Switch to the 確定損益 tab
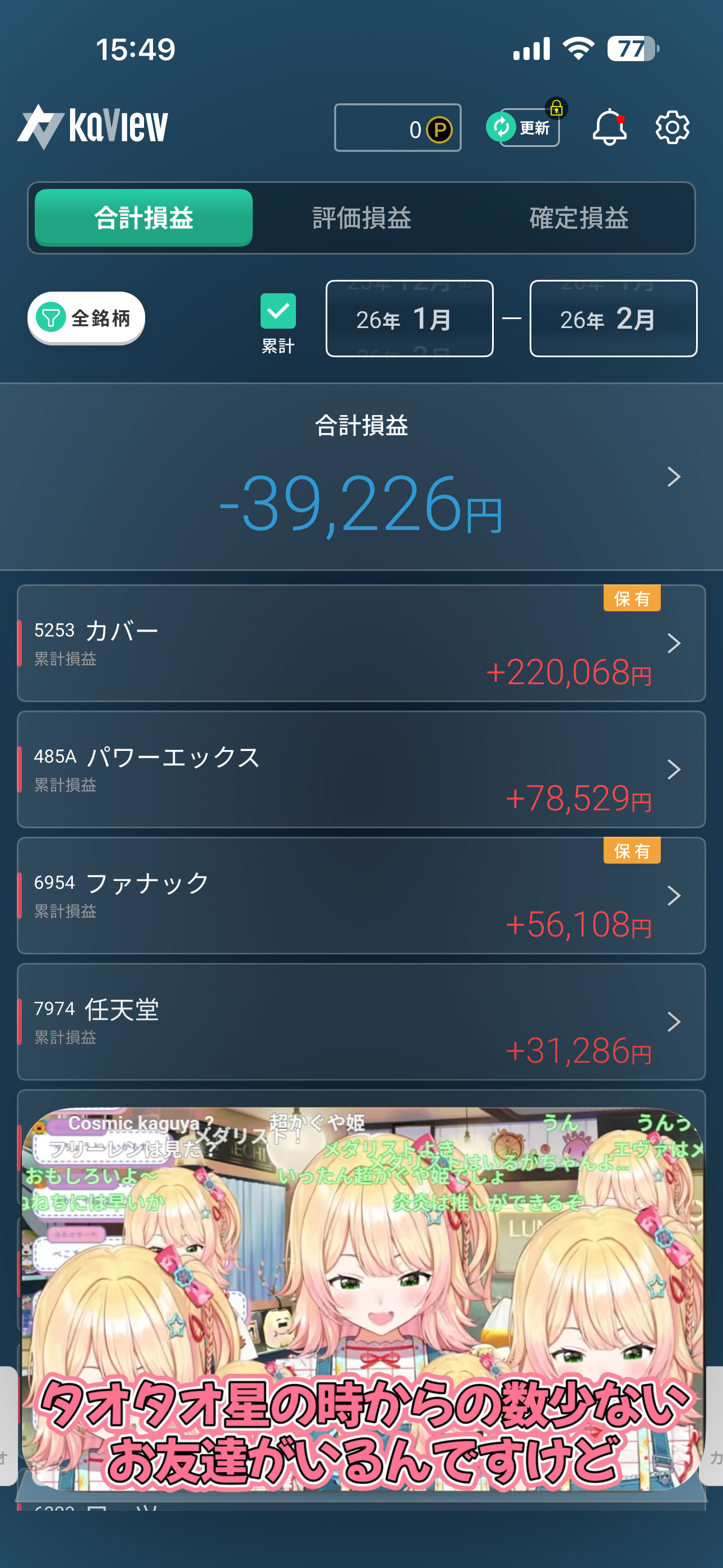723x1568 pixels. pos(579,218)
